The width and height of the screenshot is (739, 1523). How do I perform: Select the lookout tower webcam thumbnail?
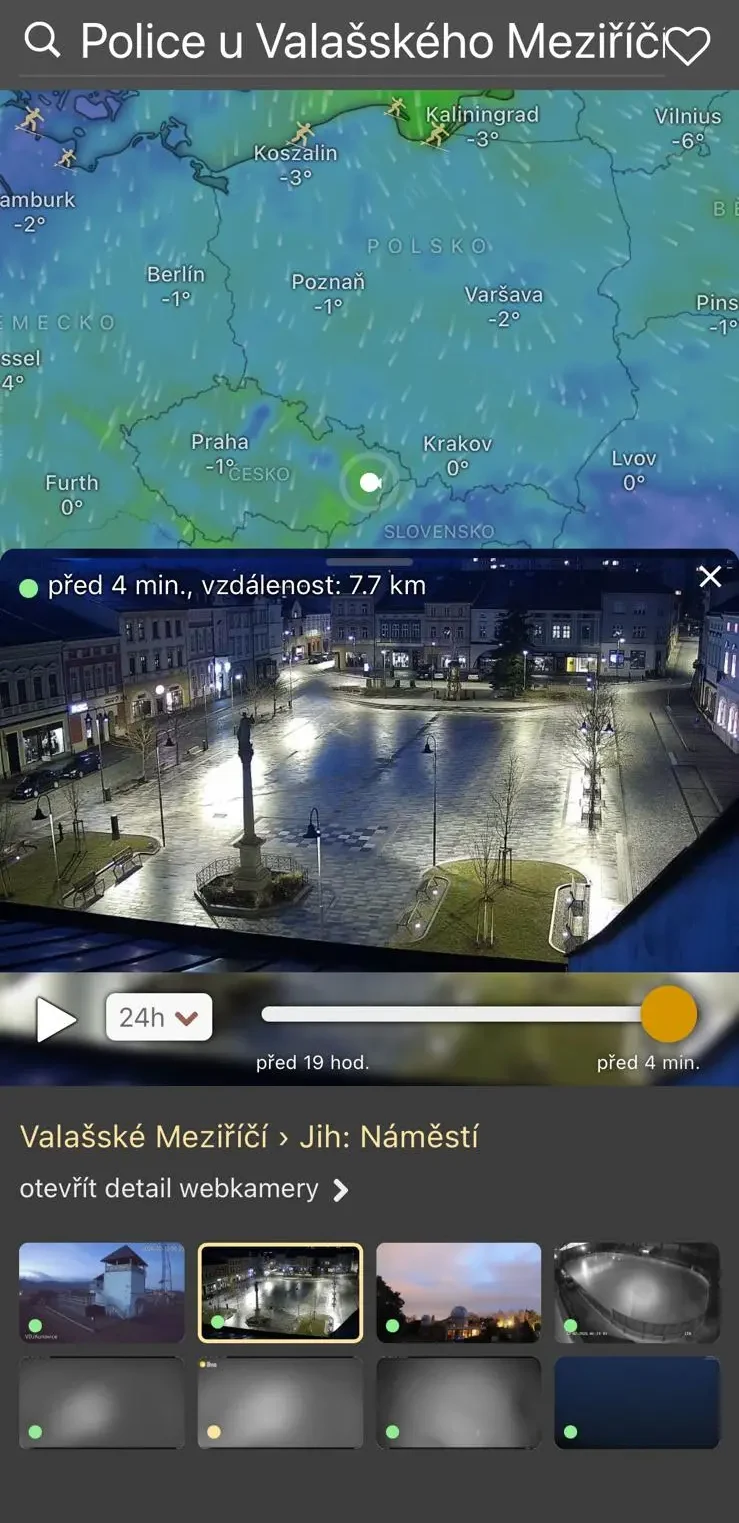102,1292
